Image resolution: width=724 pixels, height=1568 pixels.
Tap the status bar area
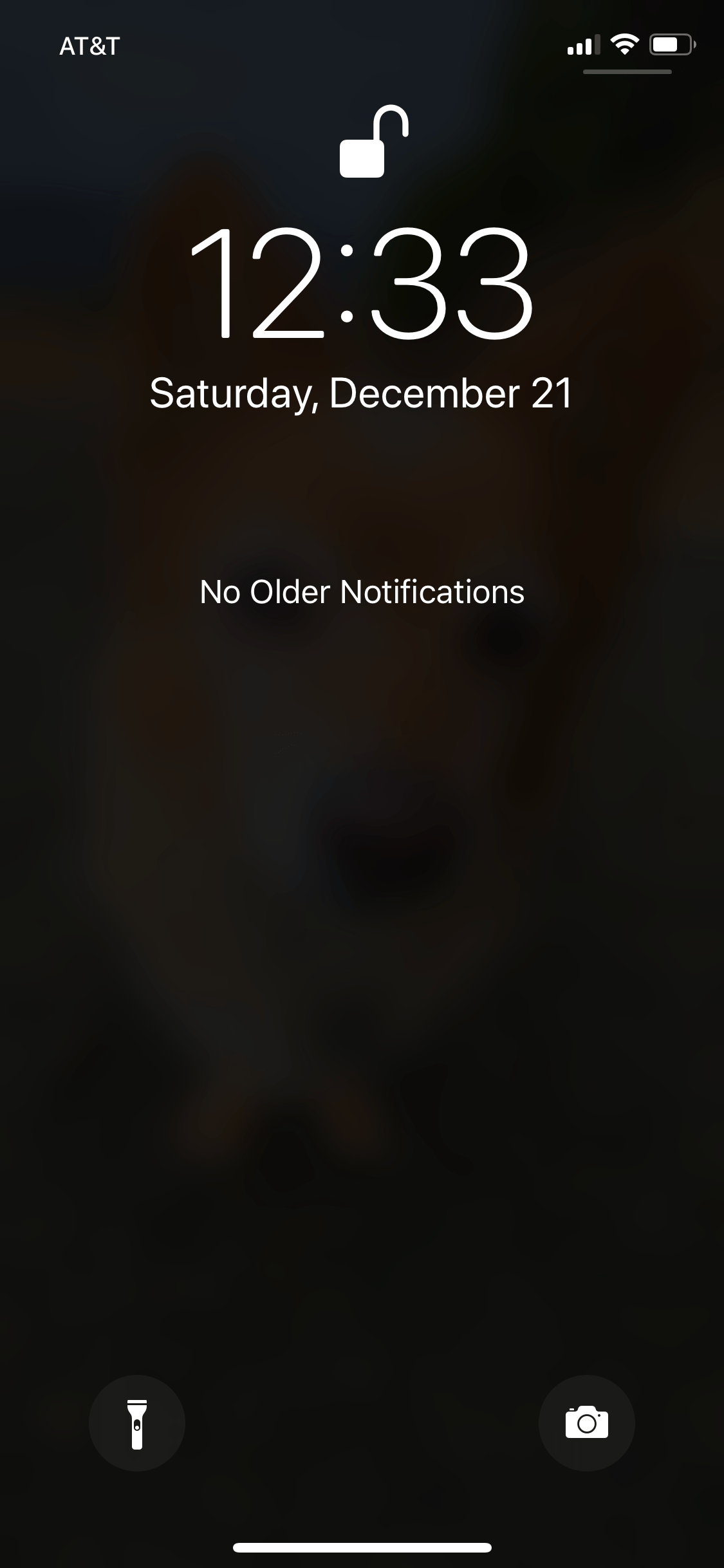tap(362, 44)
